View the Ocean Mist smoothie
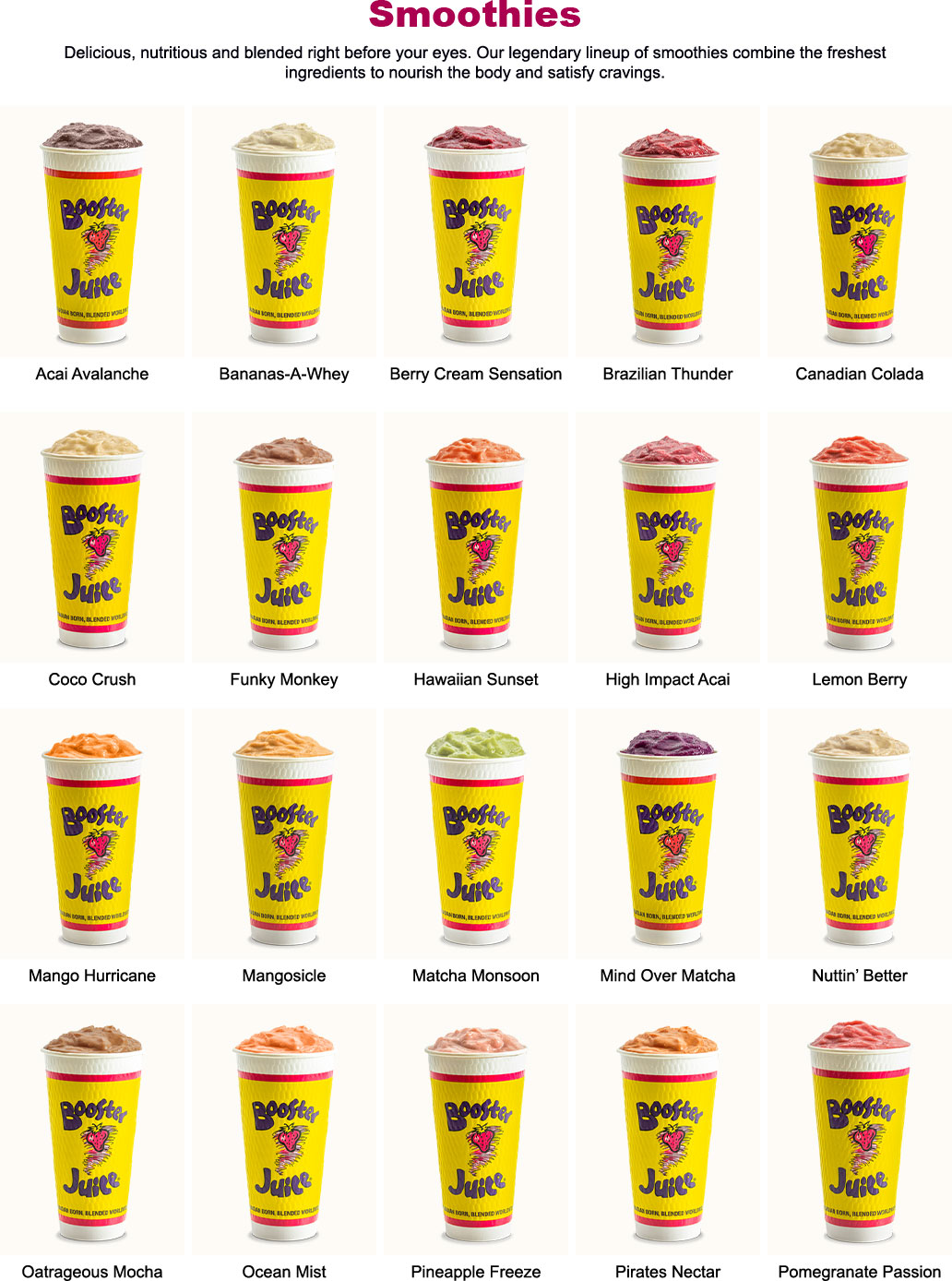 [x=284, y=1131]
